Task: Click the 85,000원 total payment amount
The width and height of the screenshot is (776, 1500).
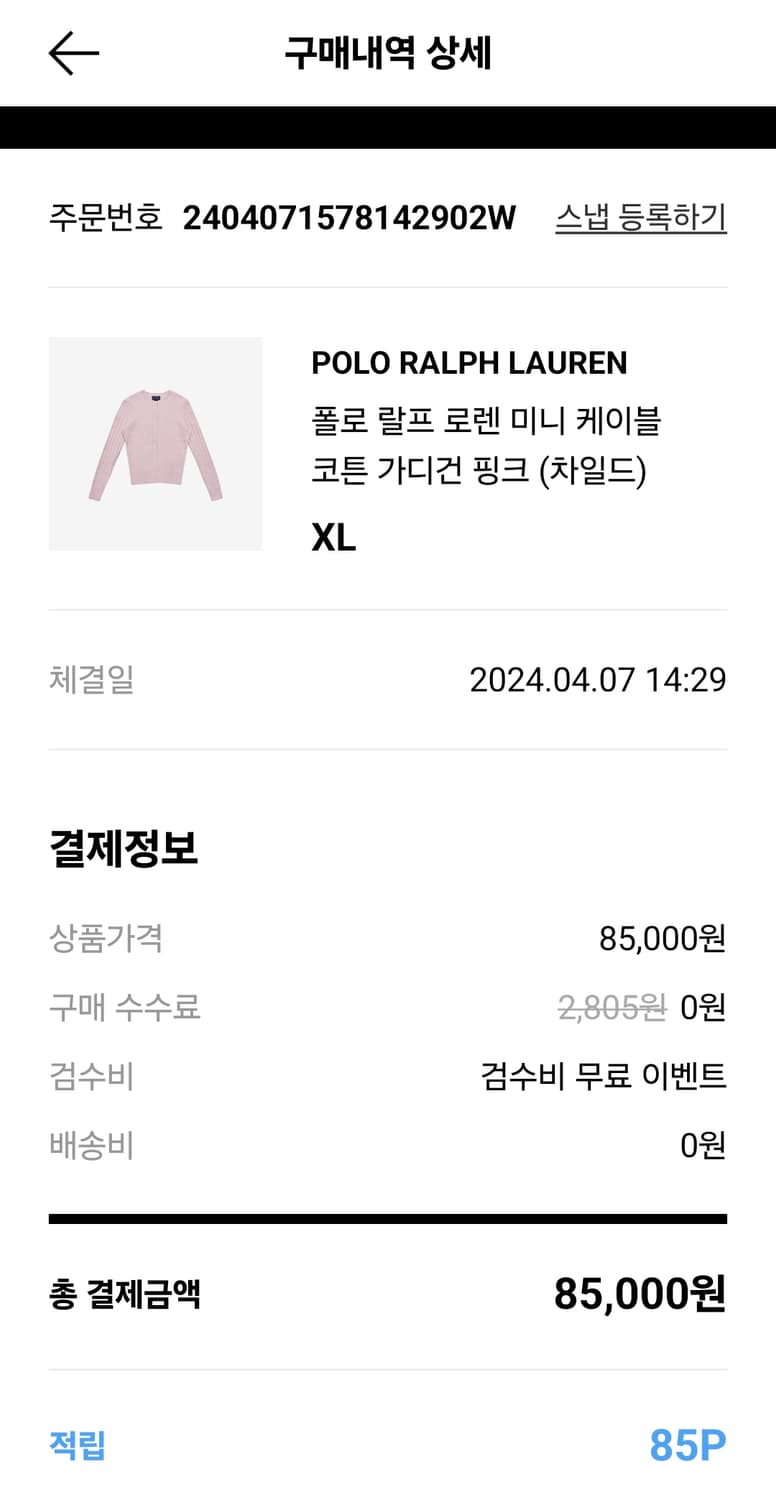Action: point(638,1293)
